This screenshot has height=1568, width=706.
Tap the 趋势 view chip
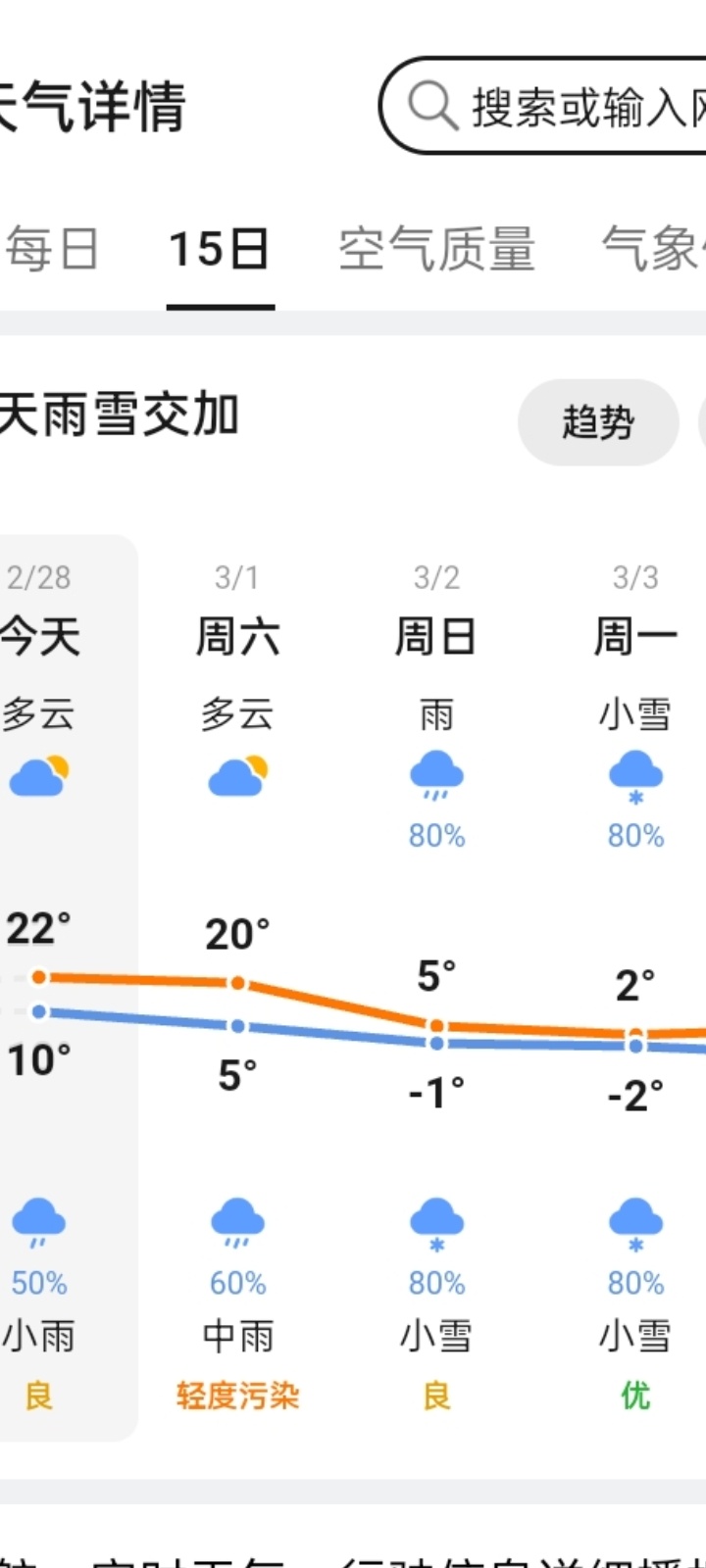597,422
